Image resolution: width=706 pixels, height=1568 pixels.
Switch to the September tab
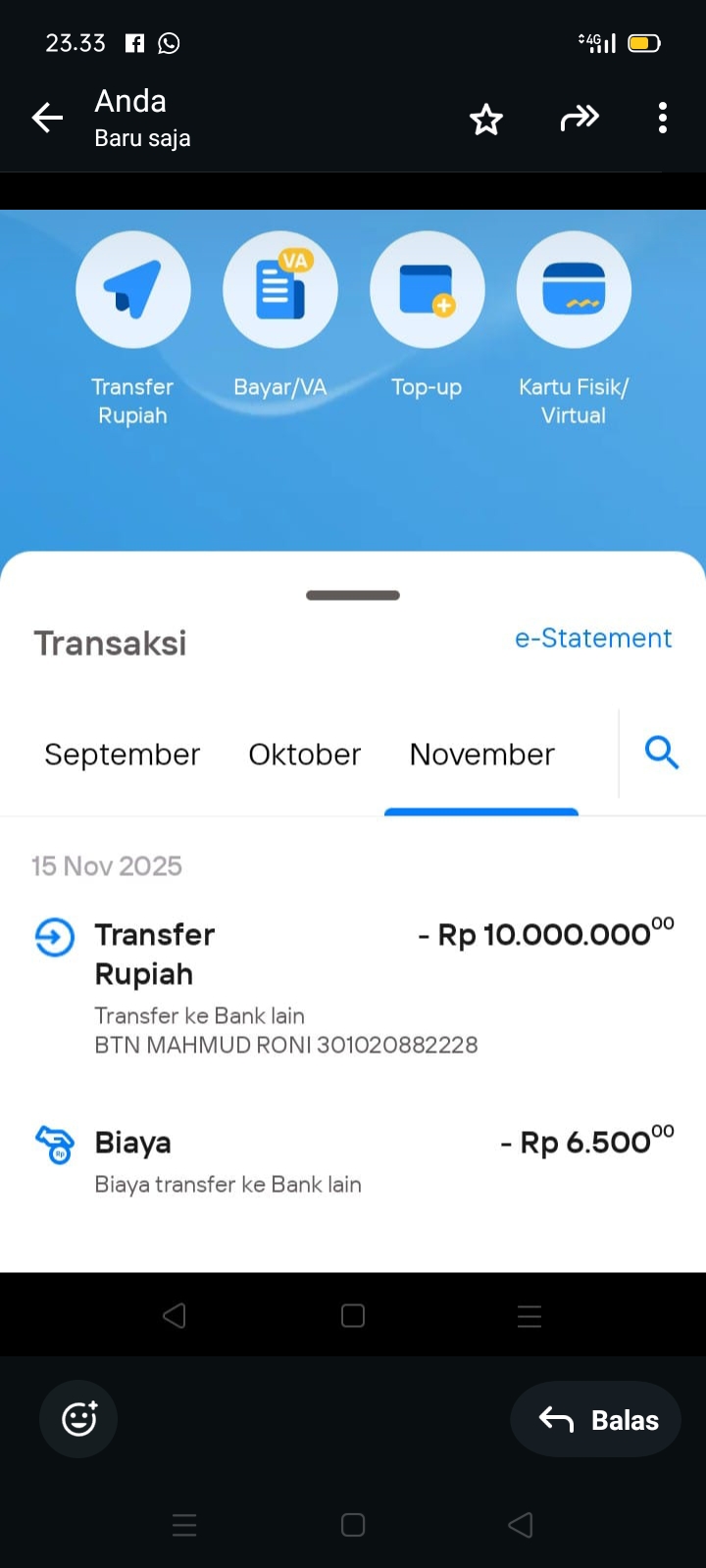pyautogui.click(x=122, y=754)
